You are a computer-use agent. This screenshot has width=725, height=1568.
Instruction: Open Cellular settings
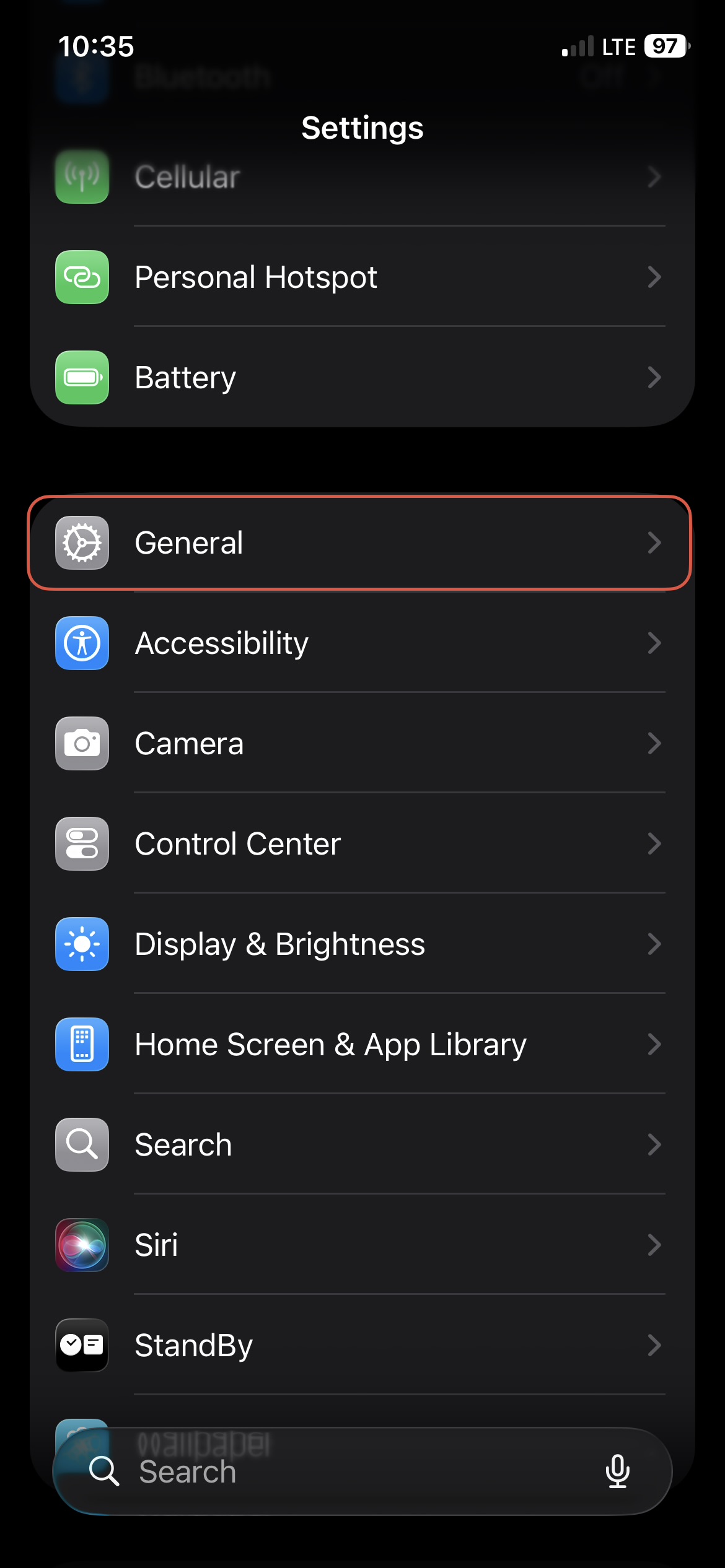coord(362,177)
